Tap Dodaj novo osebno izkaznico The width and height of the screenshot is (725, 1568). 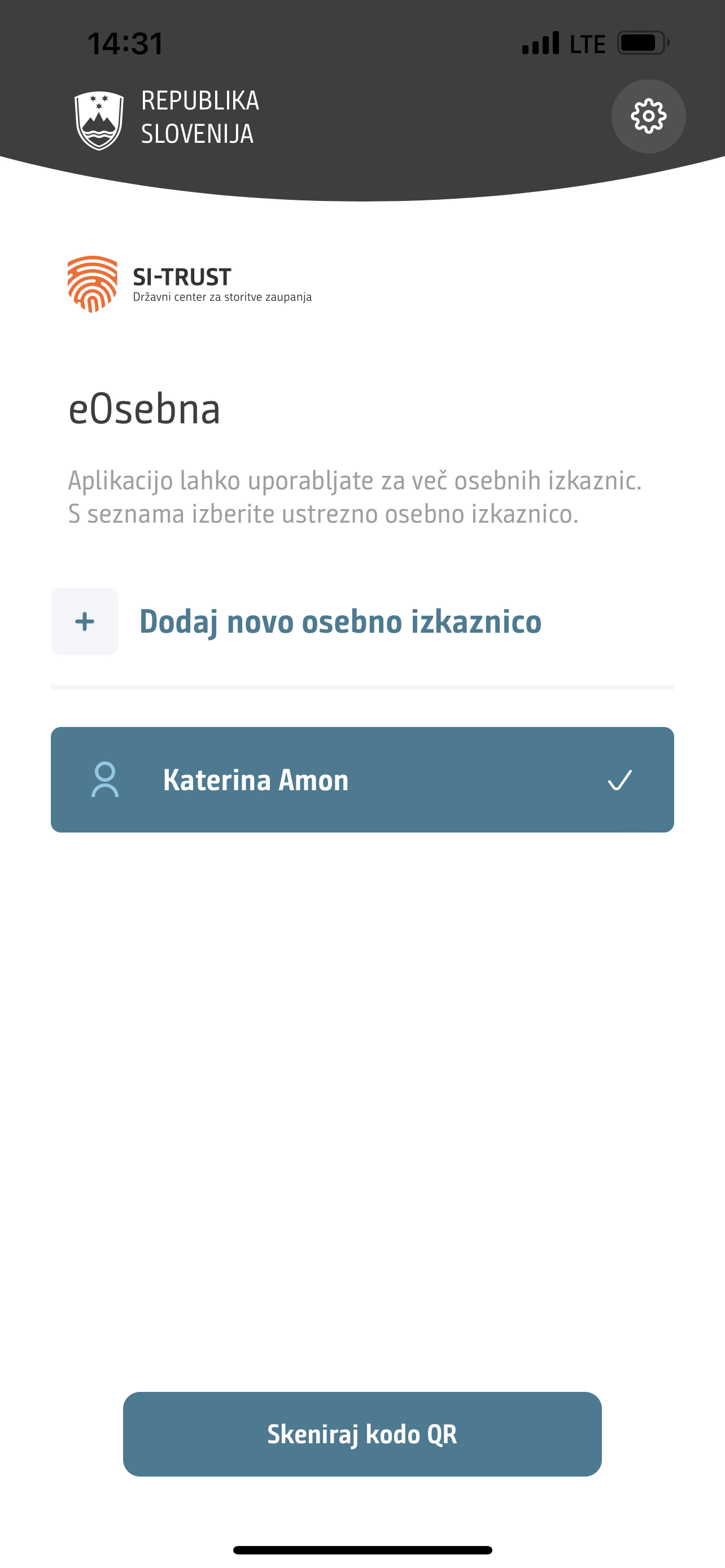click(x=362, y=621)
